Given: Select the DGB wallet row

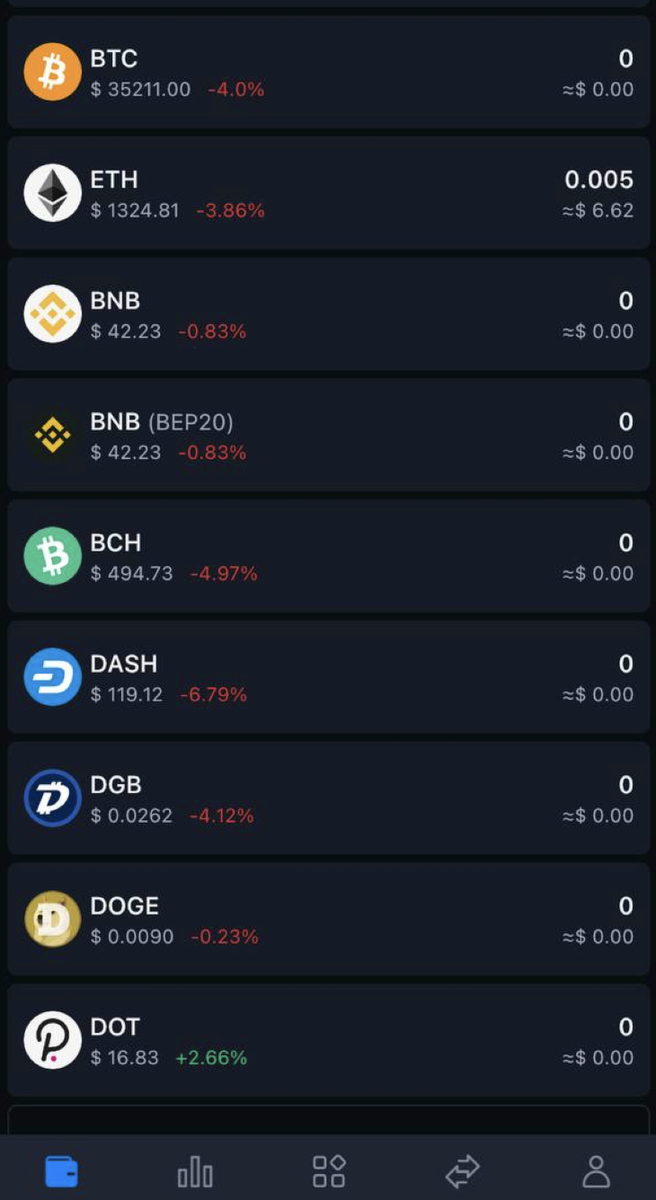Looking at the screenshot, I should pyautogui.click(x=328, y=799).
